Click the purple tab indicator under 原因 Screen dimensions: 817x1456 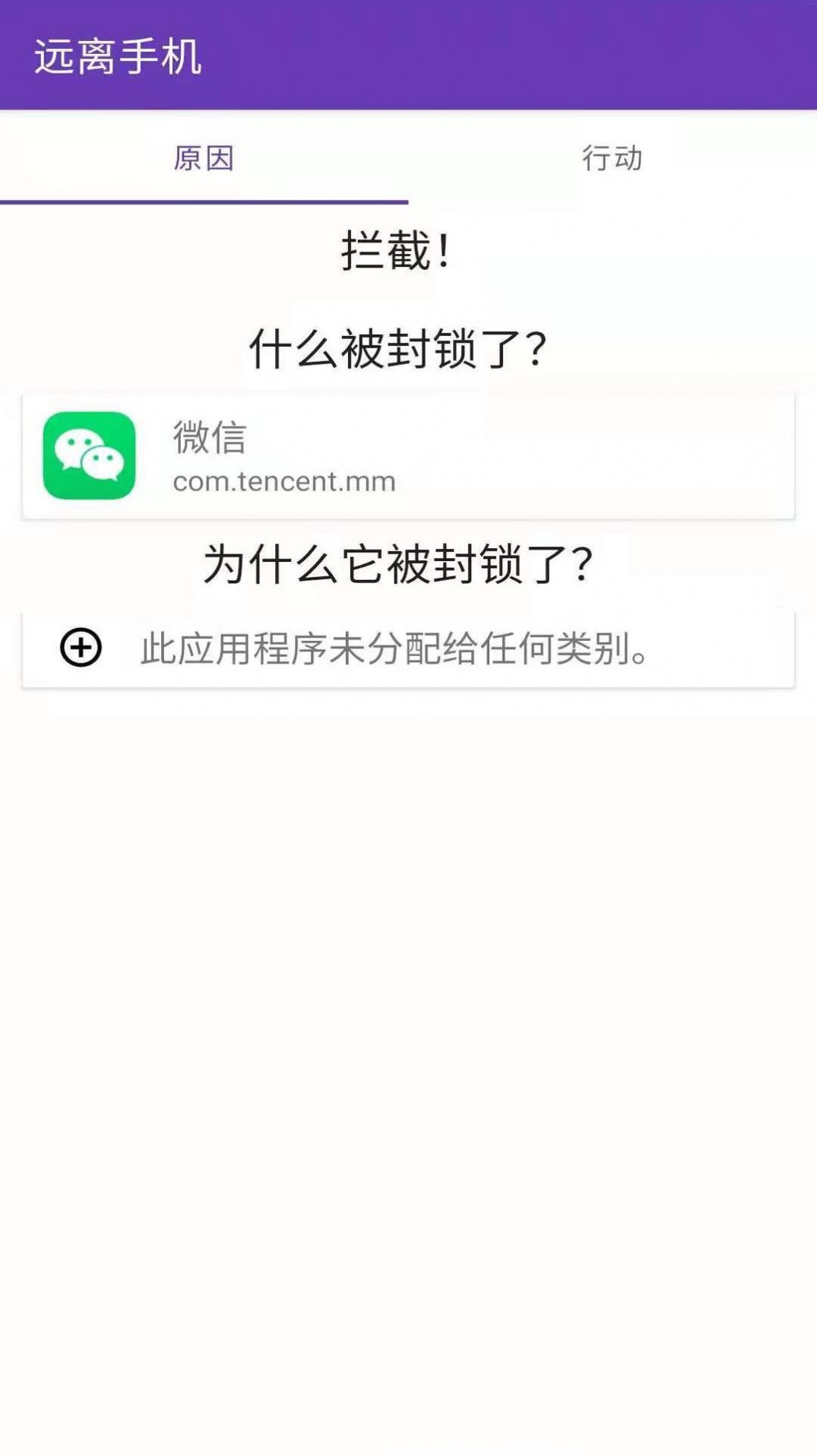click(x=204, y=200)
